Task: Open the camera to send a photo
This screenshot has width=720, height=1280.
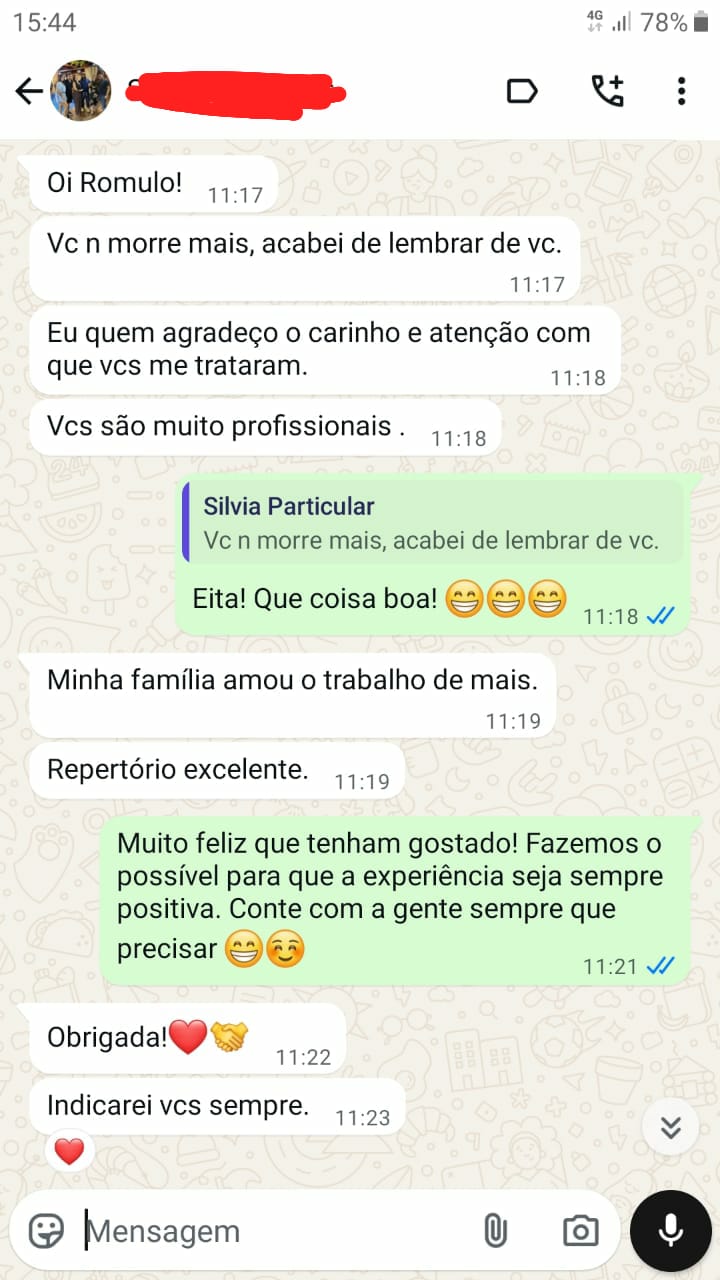Action: click(580, 1231)
